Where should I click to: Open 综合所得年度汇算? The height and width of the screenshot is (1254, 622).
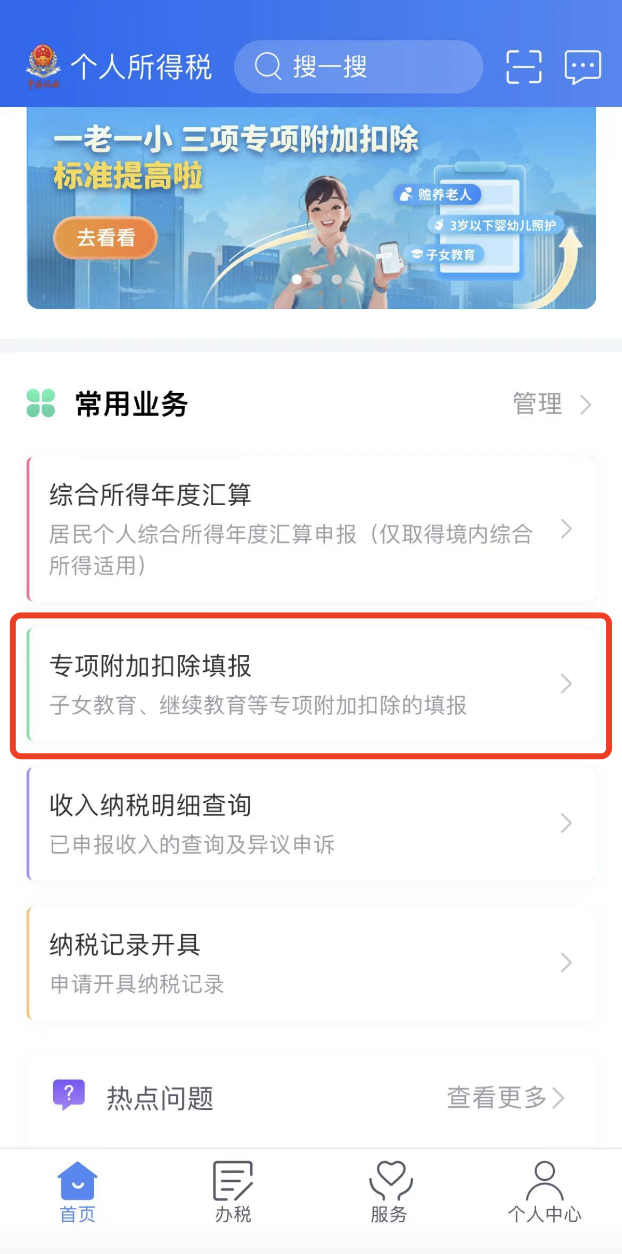click(312, 529)
